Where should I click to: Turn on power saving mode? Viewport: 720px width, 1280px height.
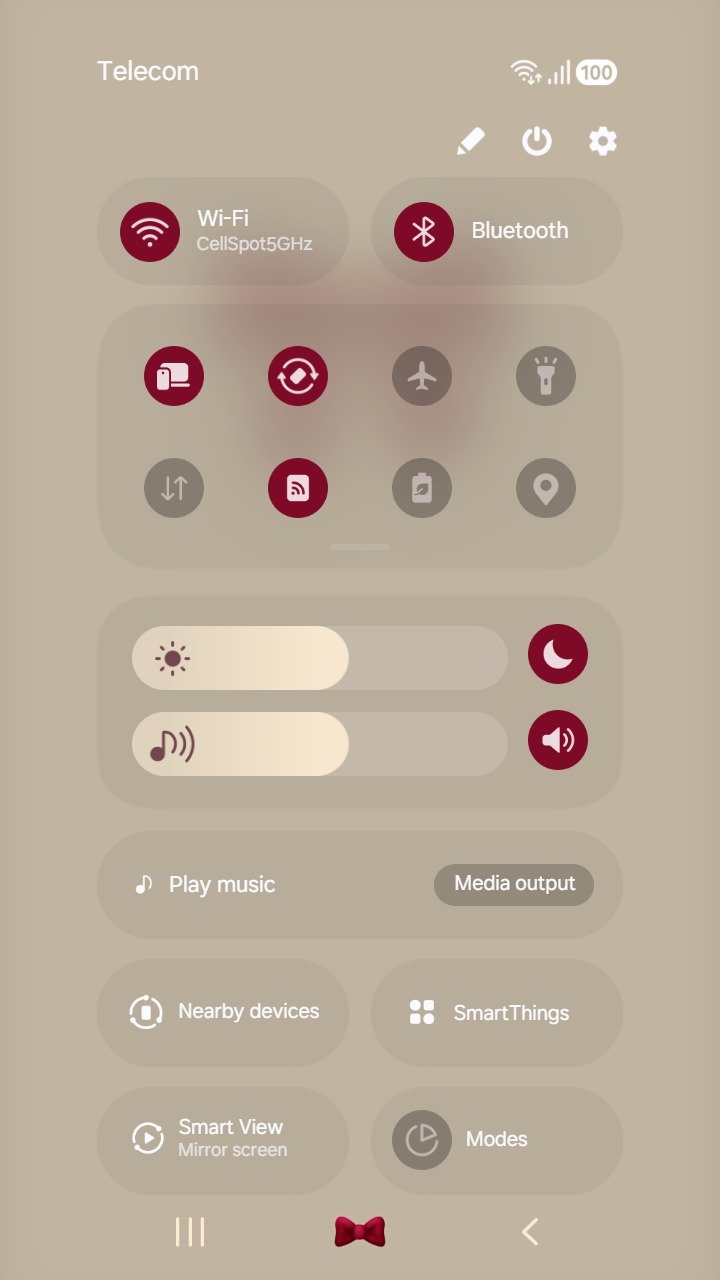coord(422,488)
